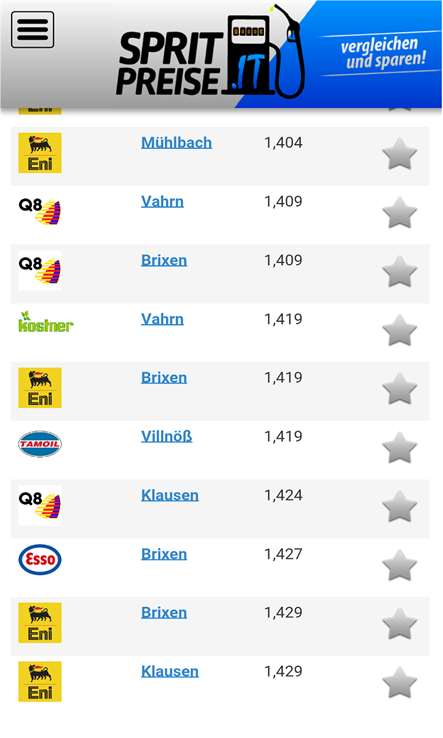Star the Q8 Vahrn station
The width and height of the screenshot is (443, 738).
tap(400, 213)
